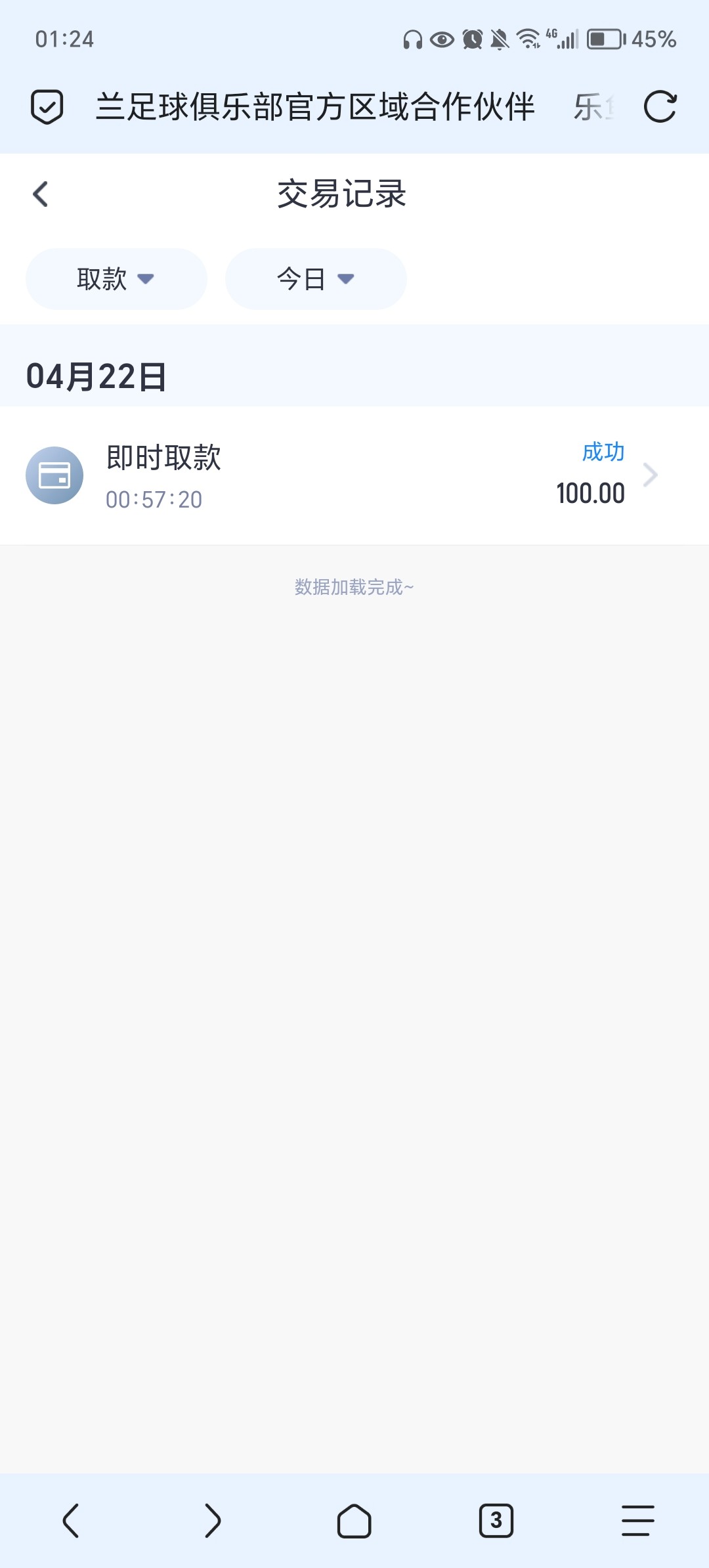This screenshot has width=709, height=1568.
Task: Open the 今日 date filter dropdown
Action: pos(316,279)
